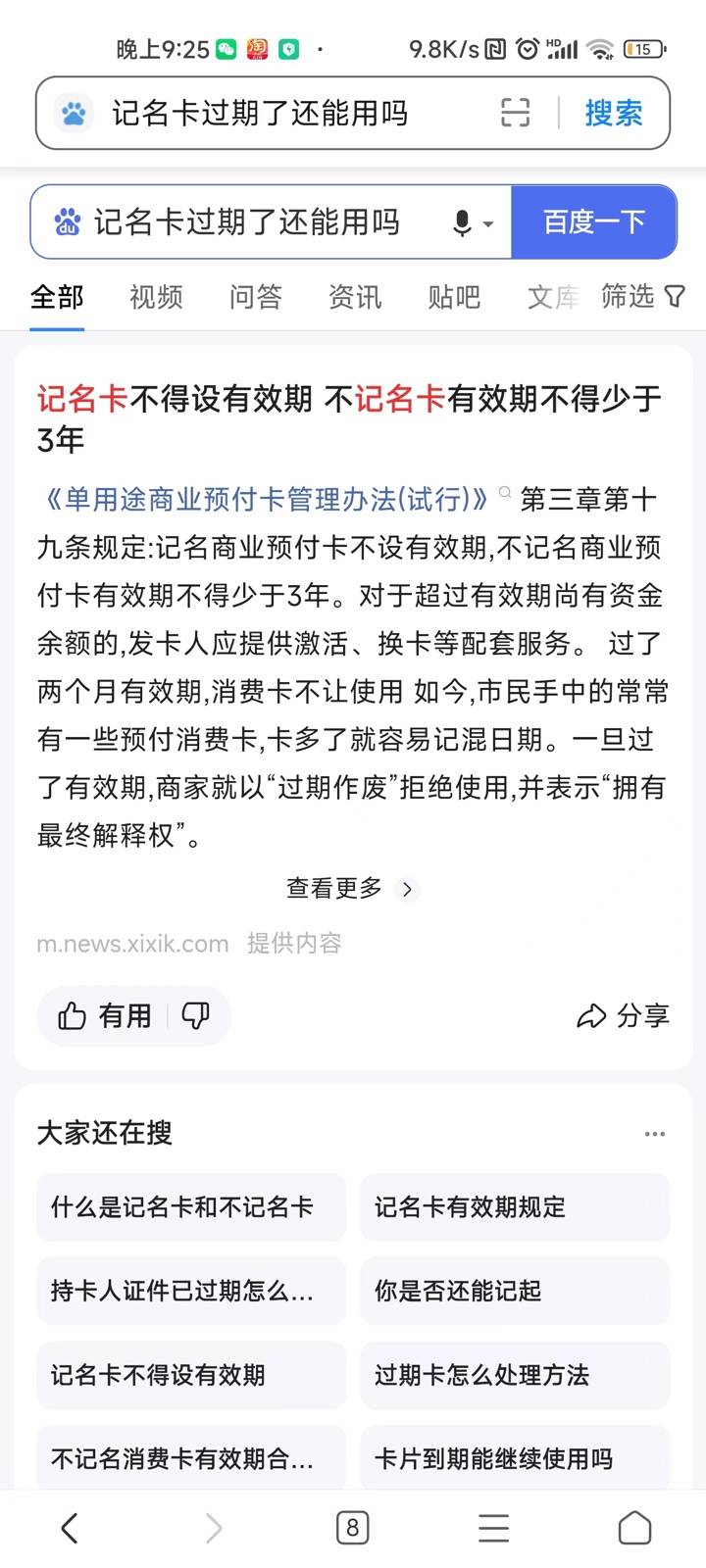Tap the 百度一下 search button

click(x=593, y=222)
